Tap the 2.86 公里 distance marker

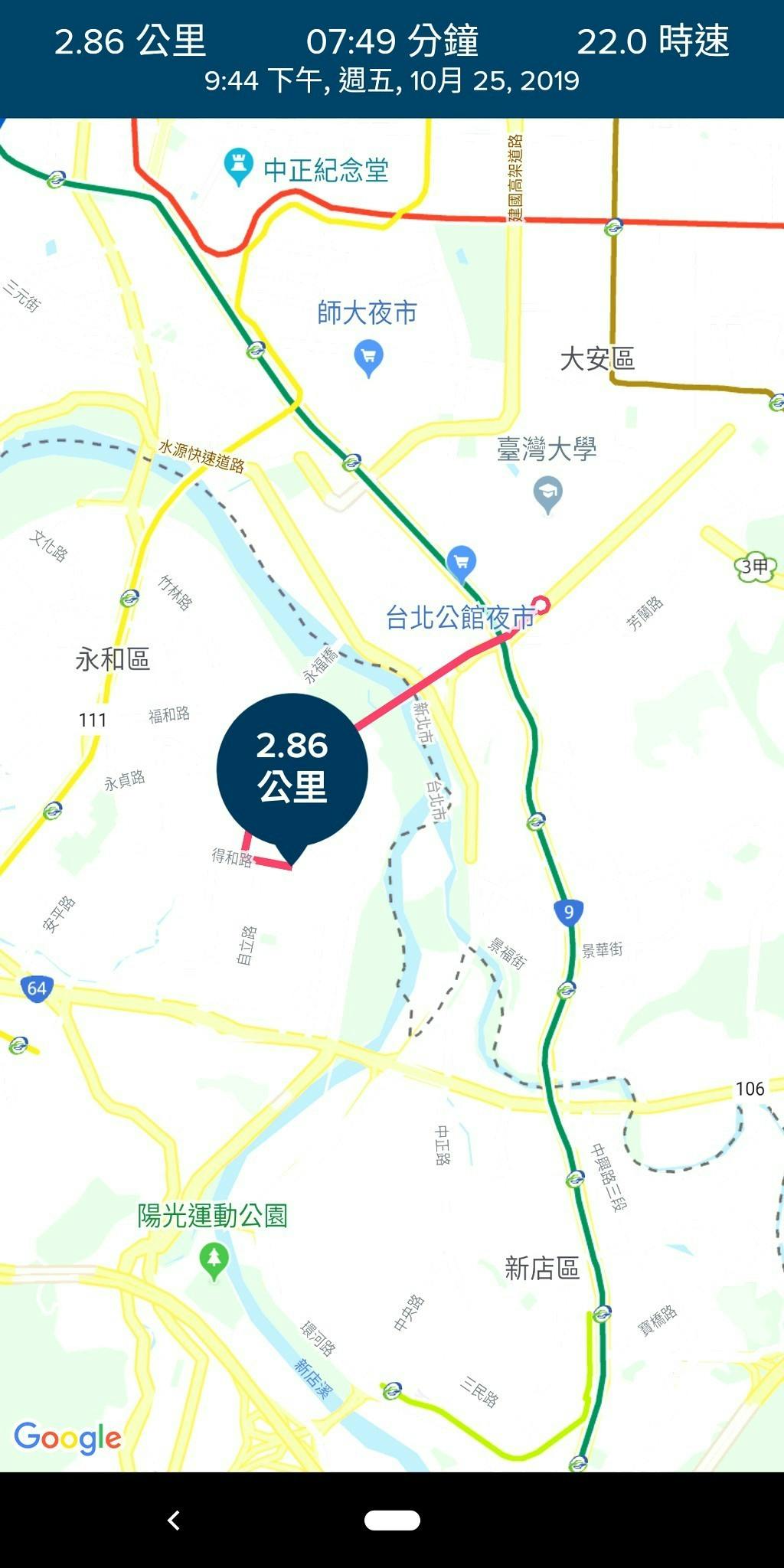click(x=292, y=768)
